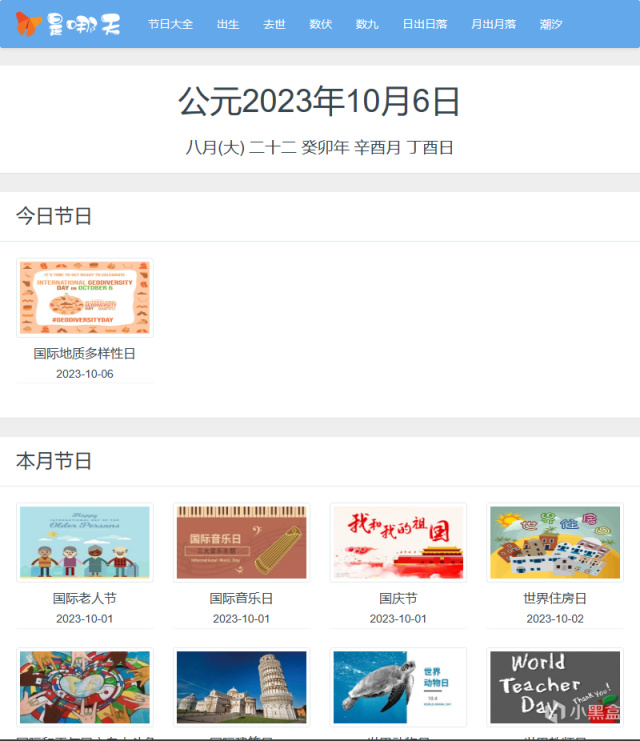View the 国际音乐日 holiday card
The image size is (640, 741).
click(241, 543)
